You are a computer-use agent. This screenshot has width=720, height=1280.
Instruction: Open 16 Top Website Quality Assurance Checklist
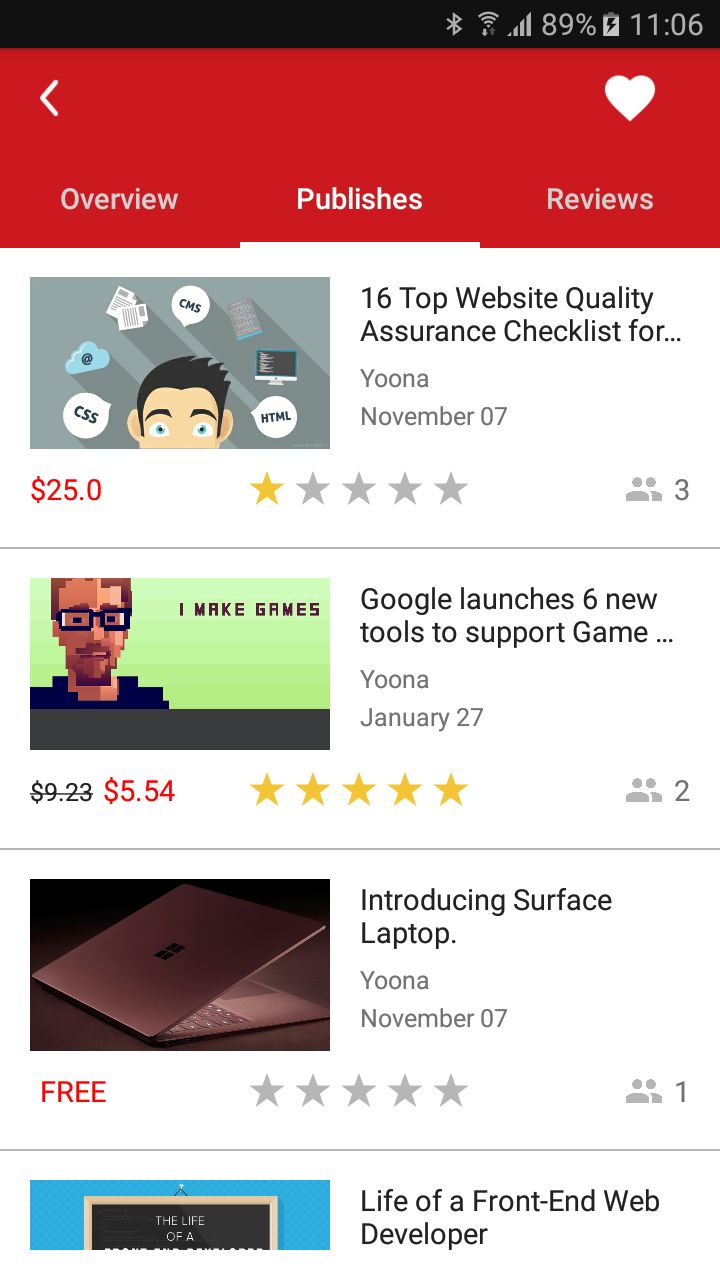point(520,314)
